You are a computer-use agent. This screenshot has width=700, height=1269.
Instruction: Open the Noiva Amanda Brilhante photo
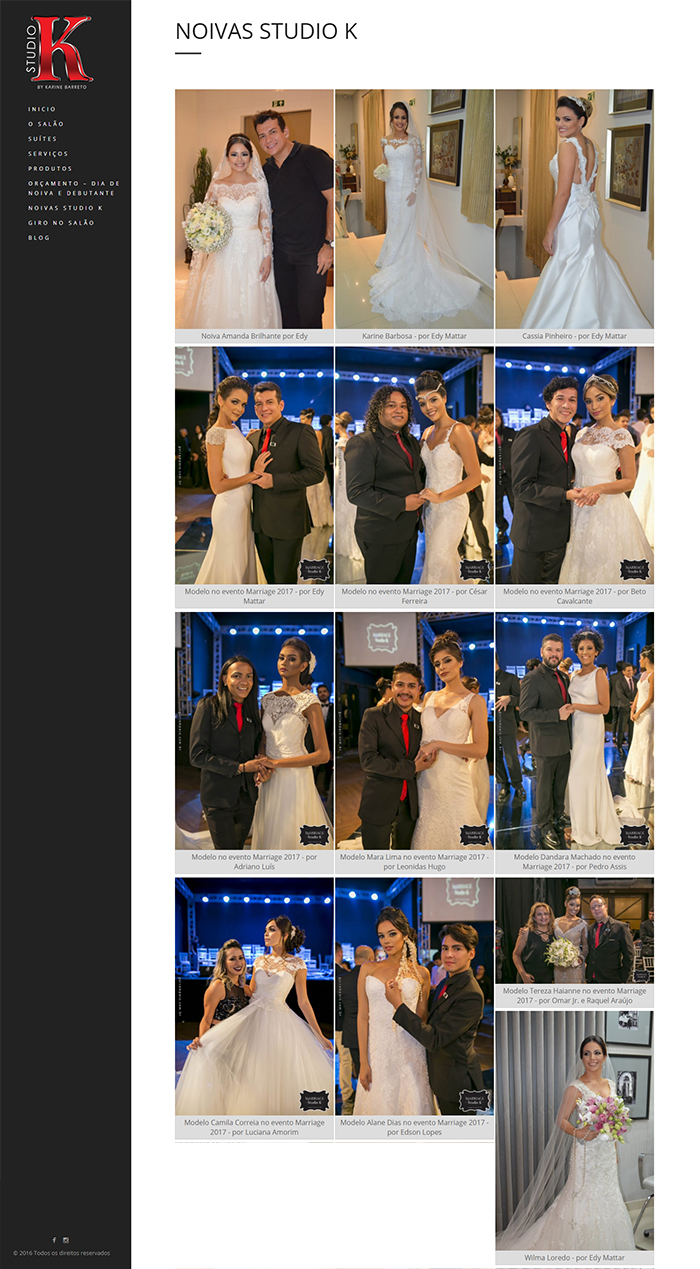(254, 209)
